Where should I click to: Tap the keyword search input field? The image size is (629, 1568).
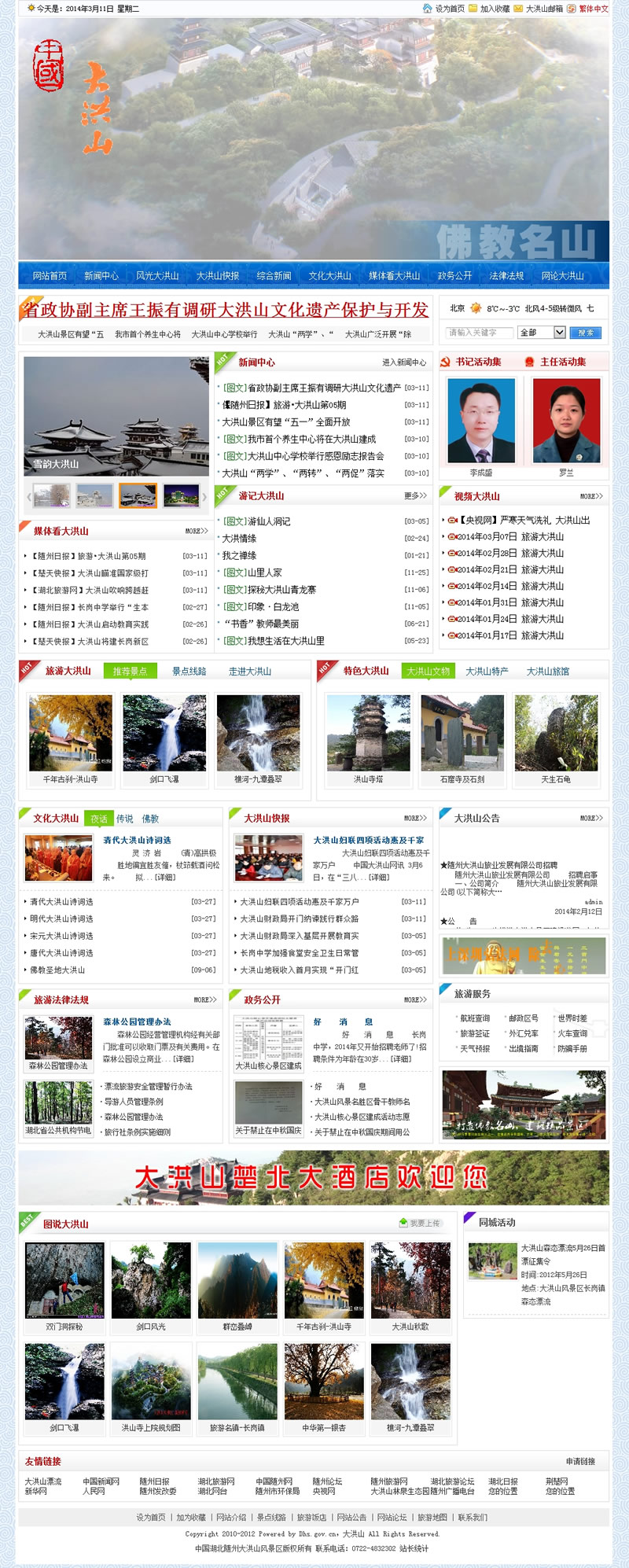pyautogui.click(x=479, y=333)
